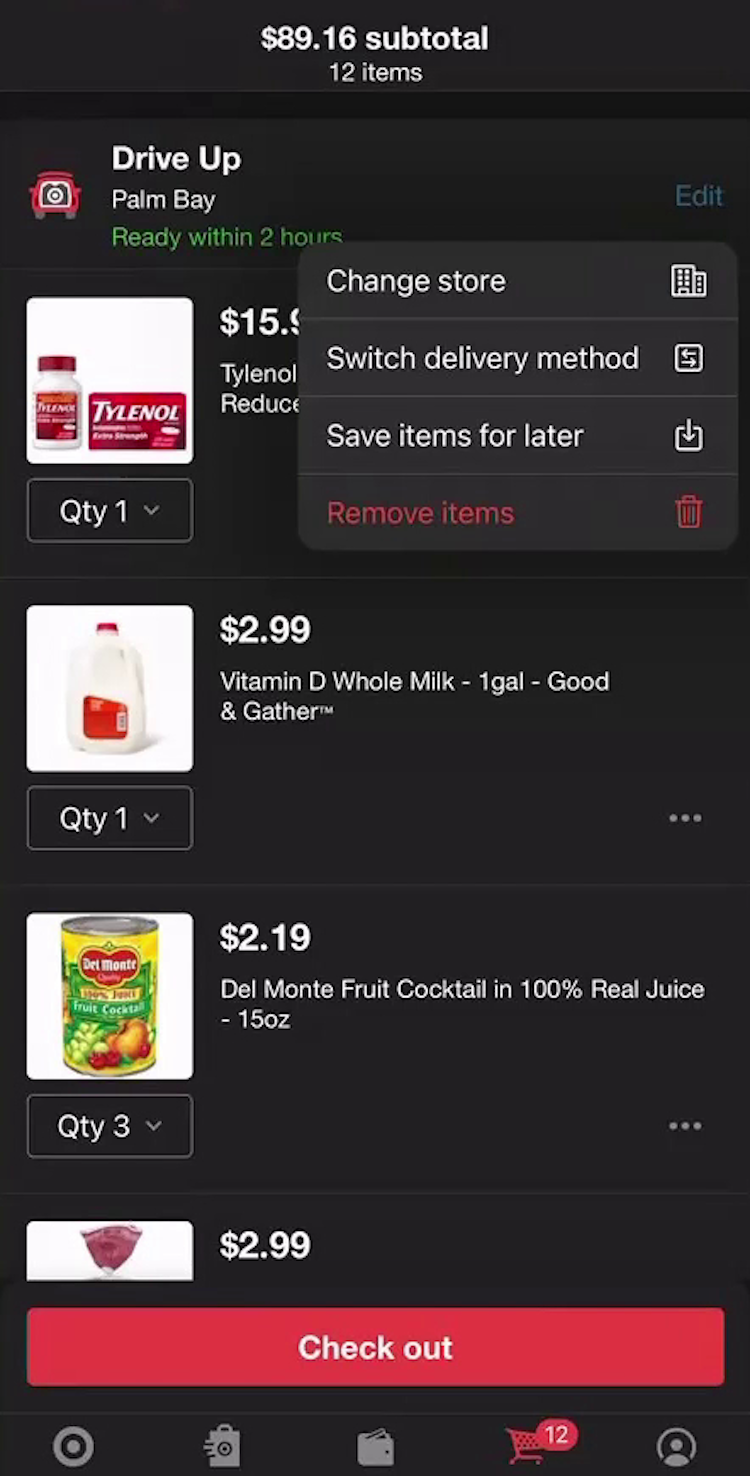The height and width of the screenshot is (1476, 750).
Task: View the Del Monte Fruit Cocktail product
Action: pyautogui.click(x=110, y=996)
